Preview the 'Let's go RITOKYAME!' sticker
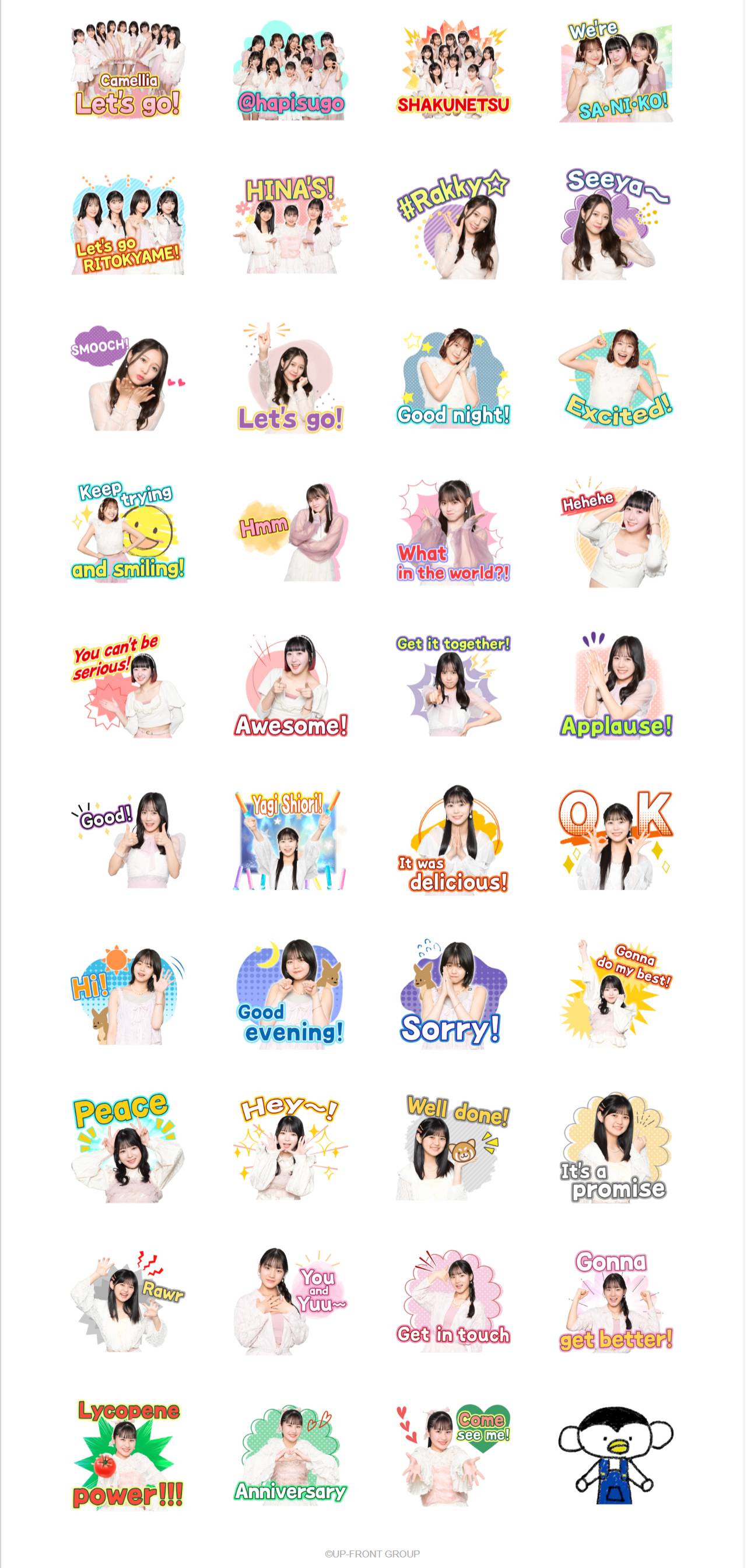The height and width of the screenshot is (1568, 747). point(128,224)
